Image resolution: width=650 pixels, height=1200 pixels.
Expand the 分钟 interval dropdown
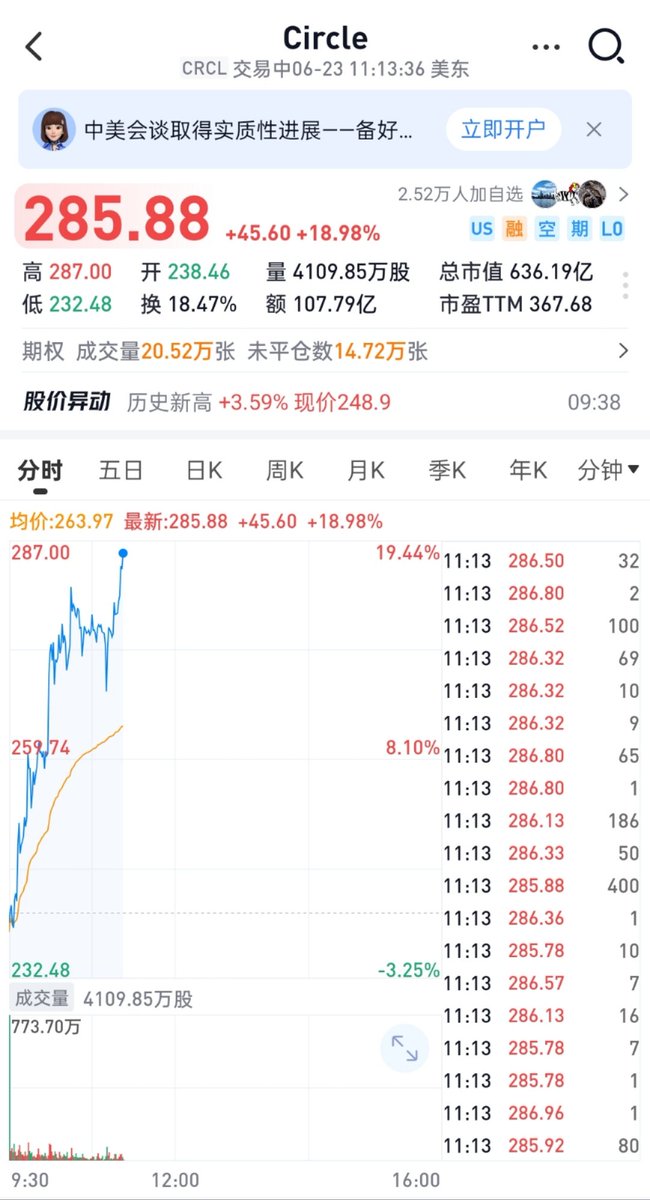coord(608,470)
